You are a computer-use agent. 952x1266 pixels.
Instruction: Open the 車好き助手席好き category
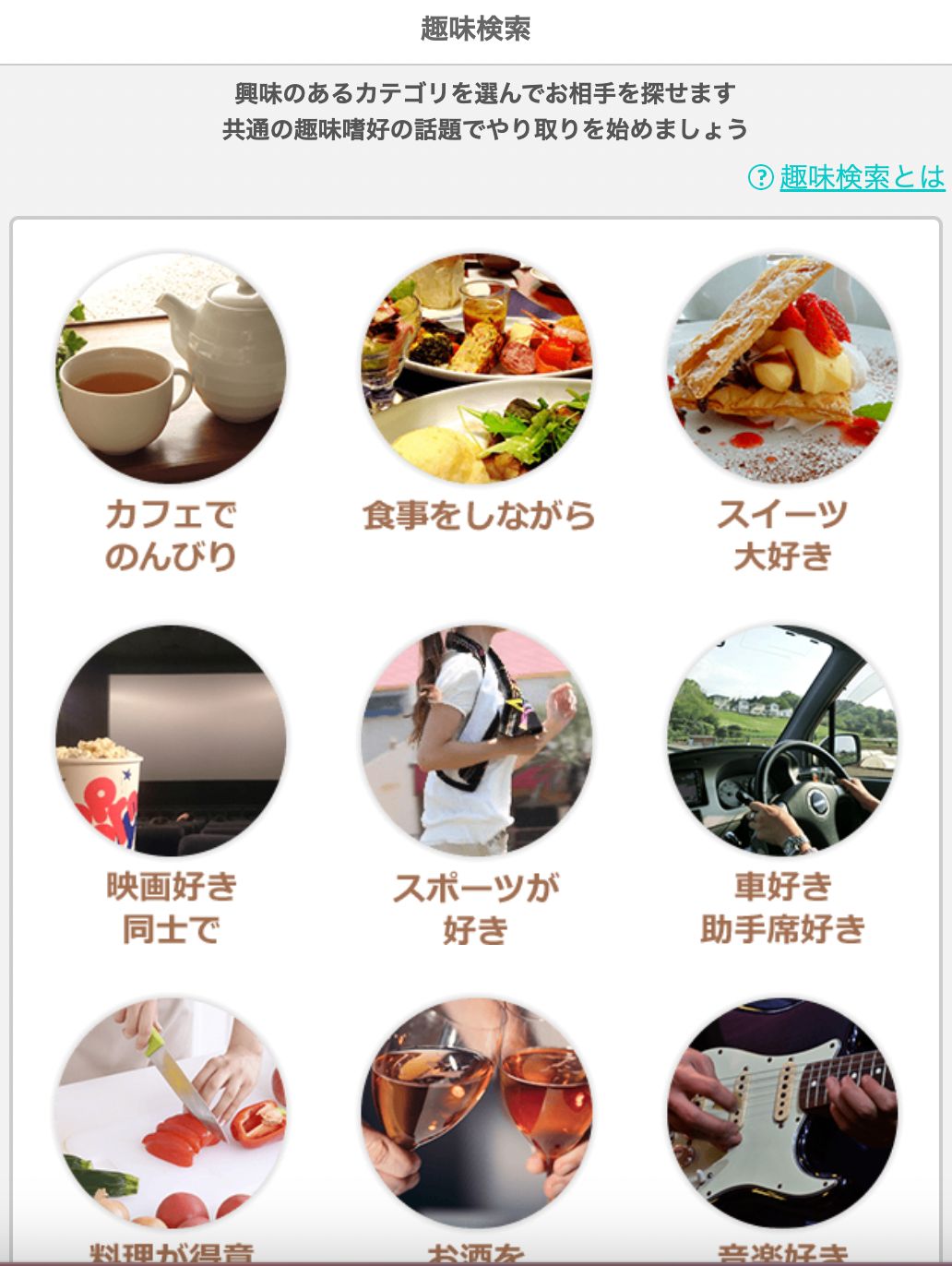[781, 741]
